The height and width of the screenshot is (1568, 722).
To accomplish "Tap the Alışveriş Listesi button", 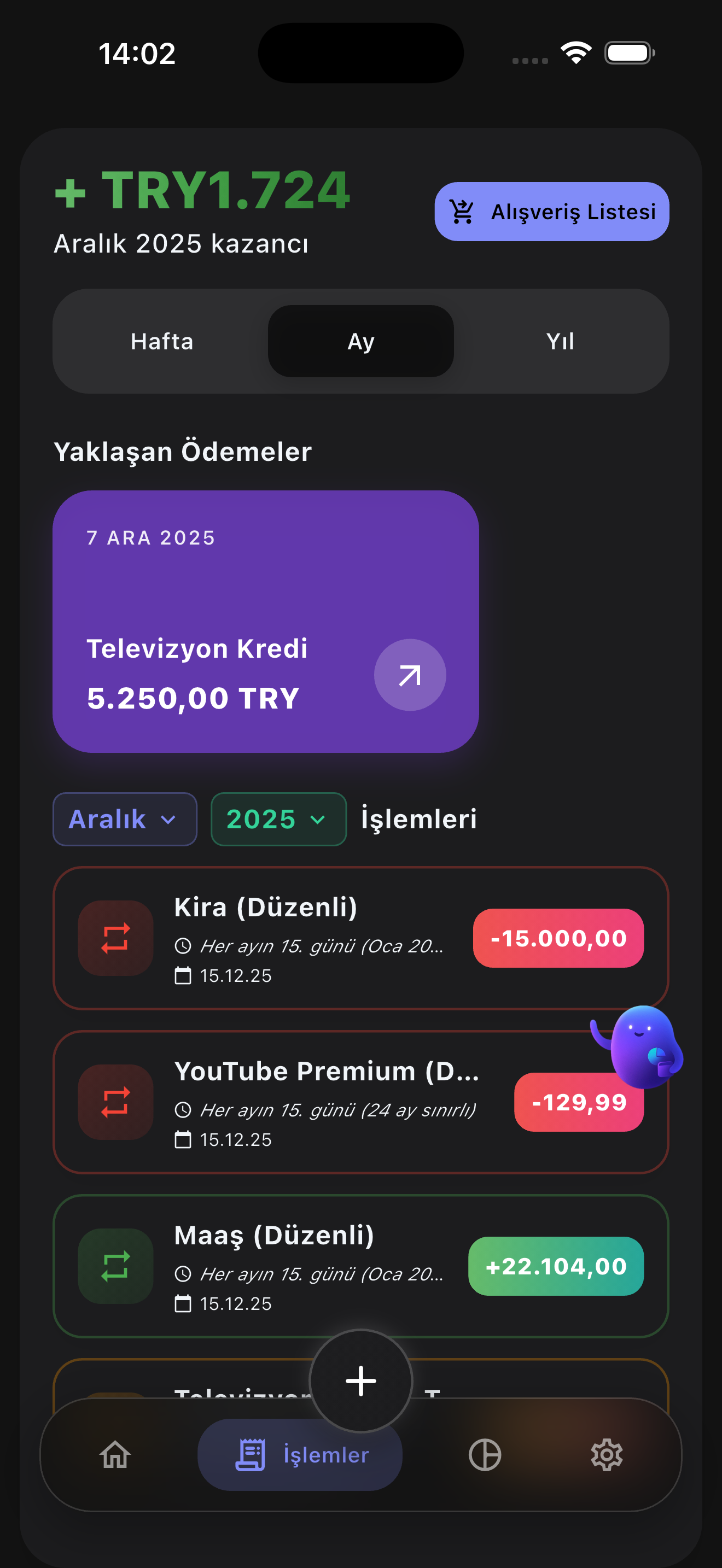I will pos(551,211).
